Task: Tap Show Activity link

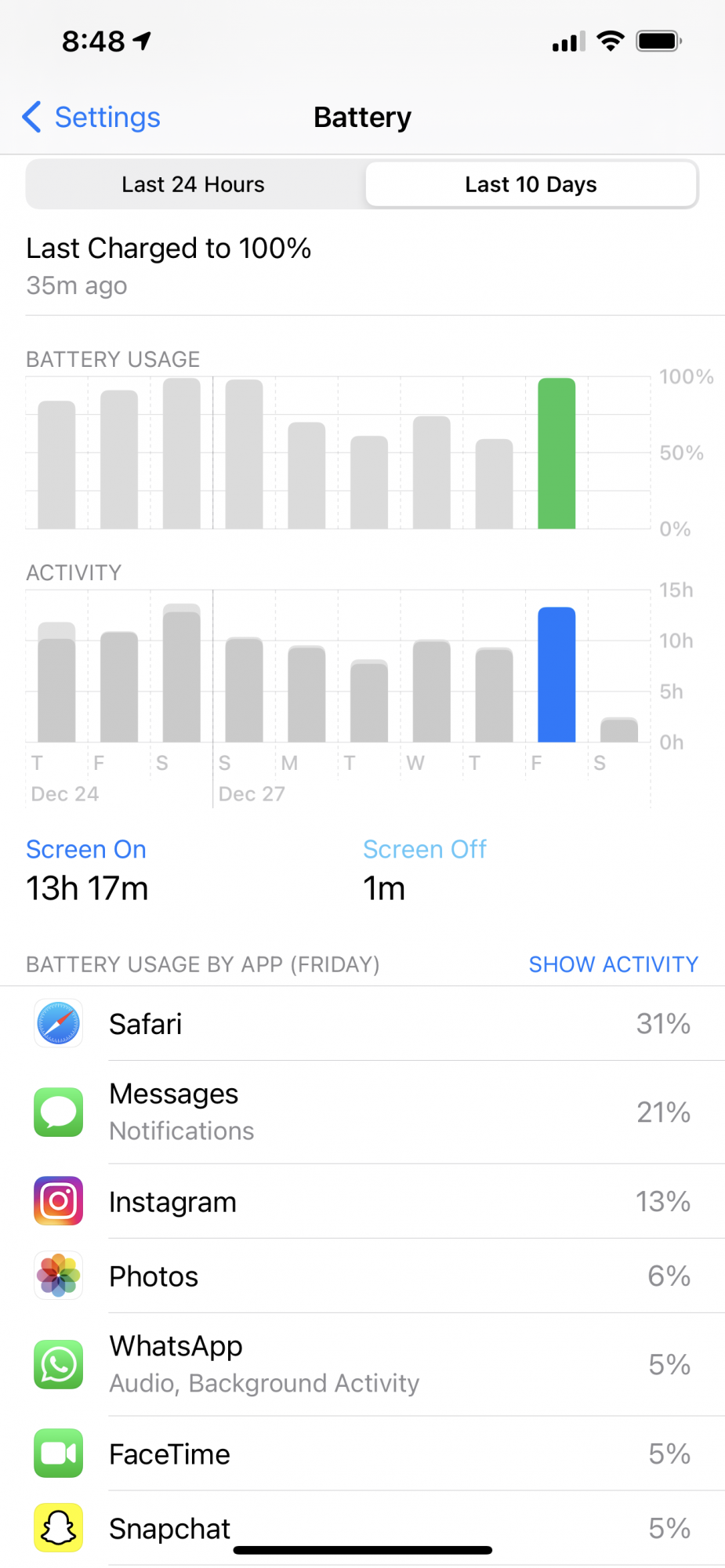Action: coord(613,964)
